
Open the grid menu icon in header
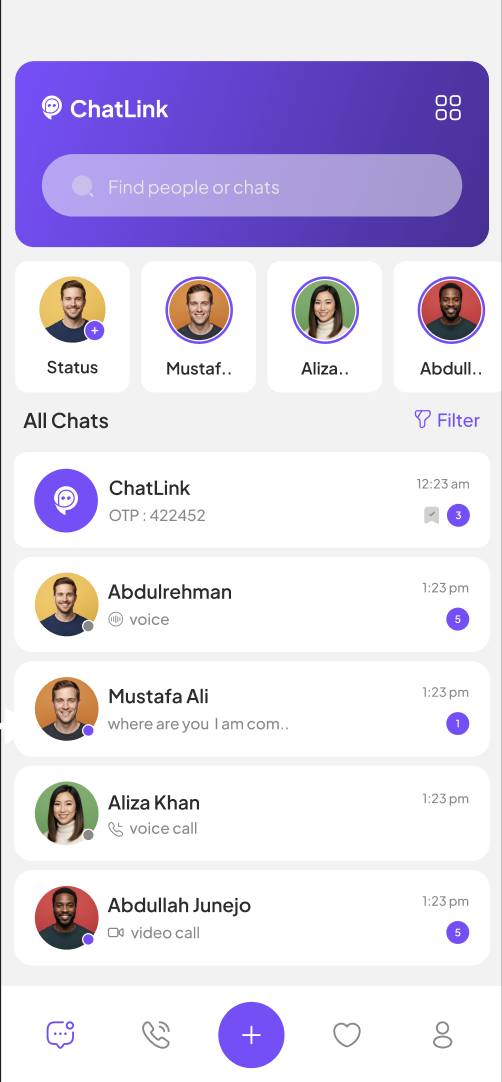447,108
